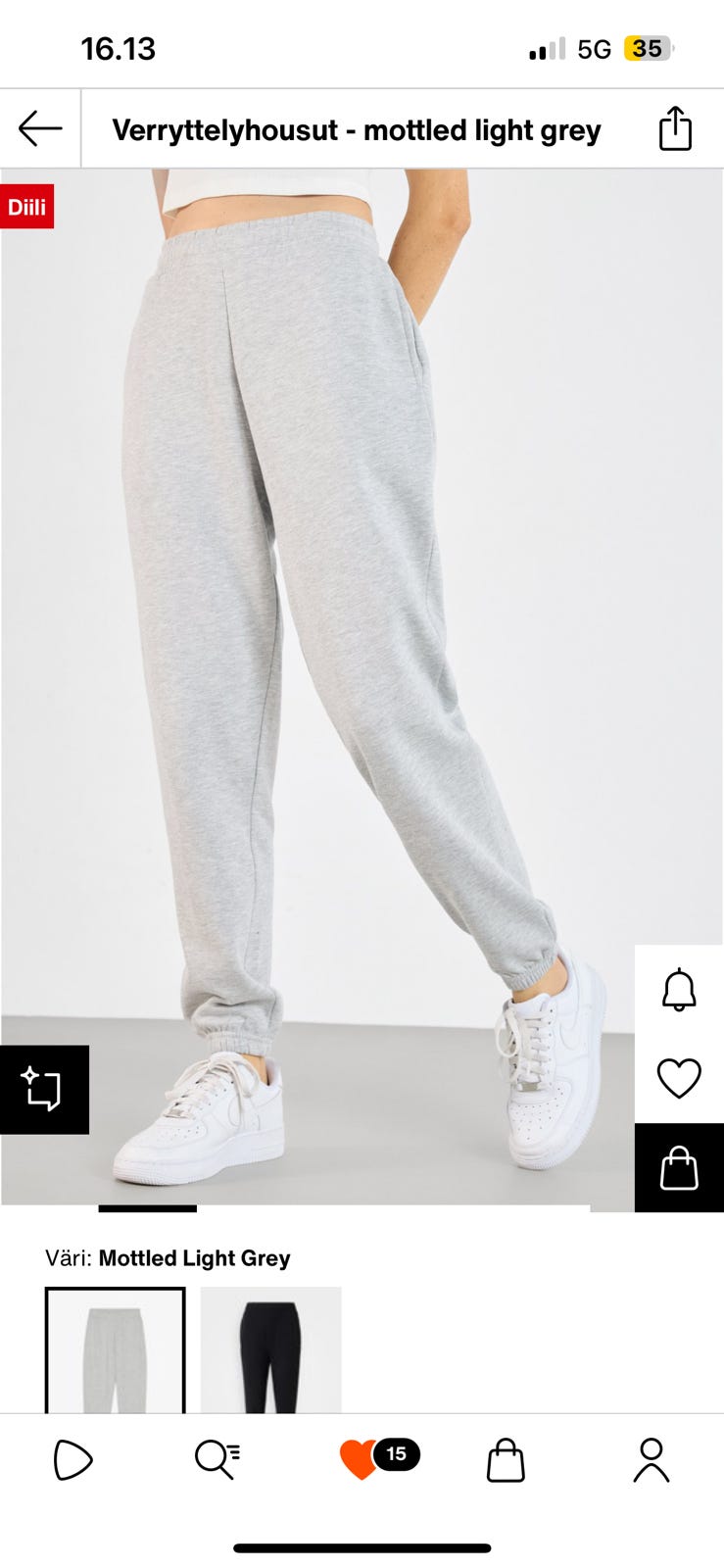Switch to the account profile tab
The image size is (724, 1568).
pyautogui.click(x=651, y=1460)
